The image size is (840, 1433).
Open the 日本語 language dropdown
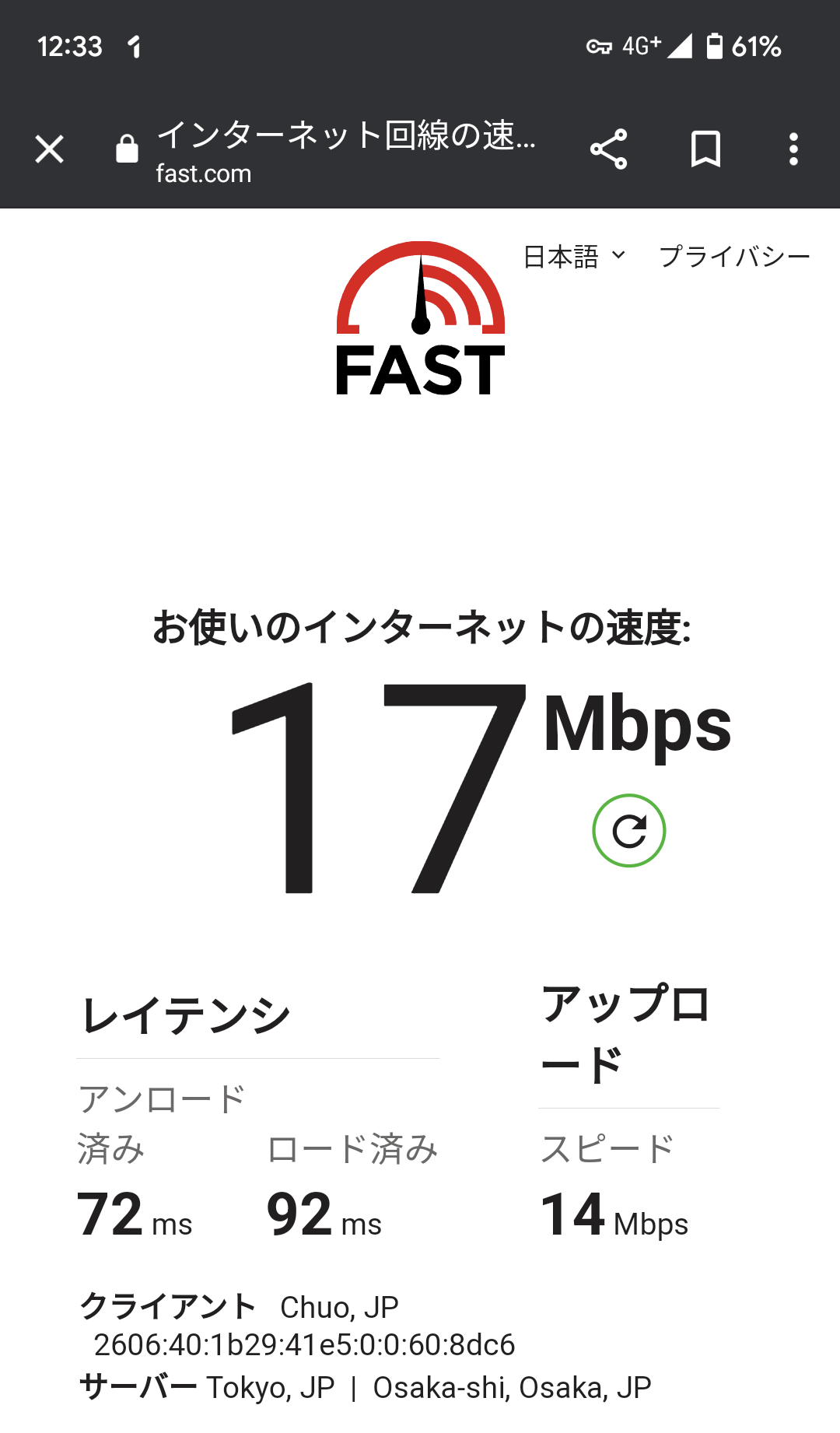[x=574, y=256]
